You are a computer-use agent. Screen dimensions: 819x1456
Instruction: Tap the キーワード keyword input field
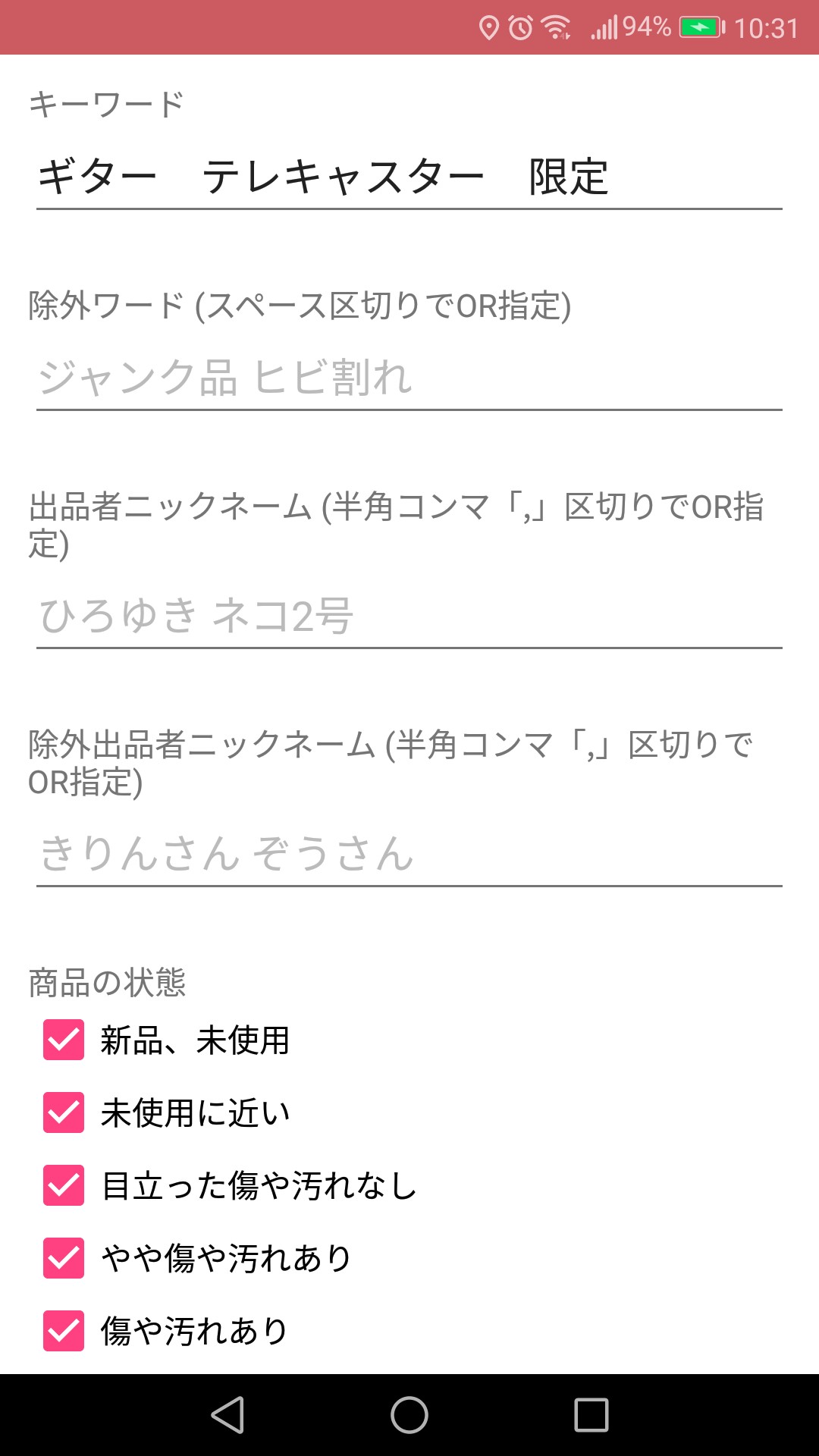click(409, 177)
